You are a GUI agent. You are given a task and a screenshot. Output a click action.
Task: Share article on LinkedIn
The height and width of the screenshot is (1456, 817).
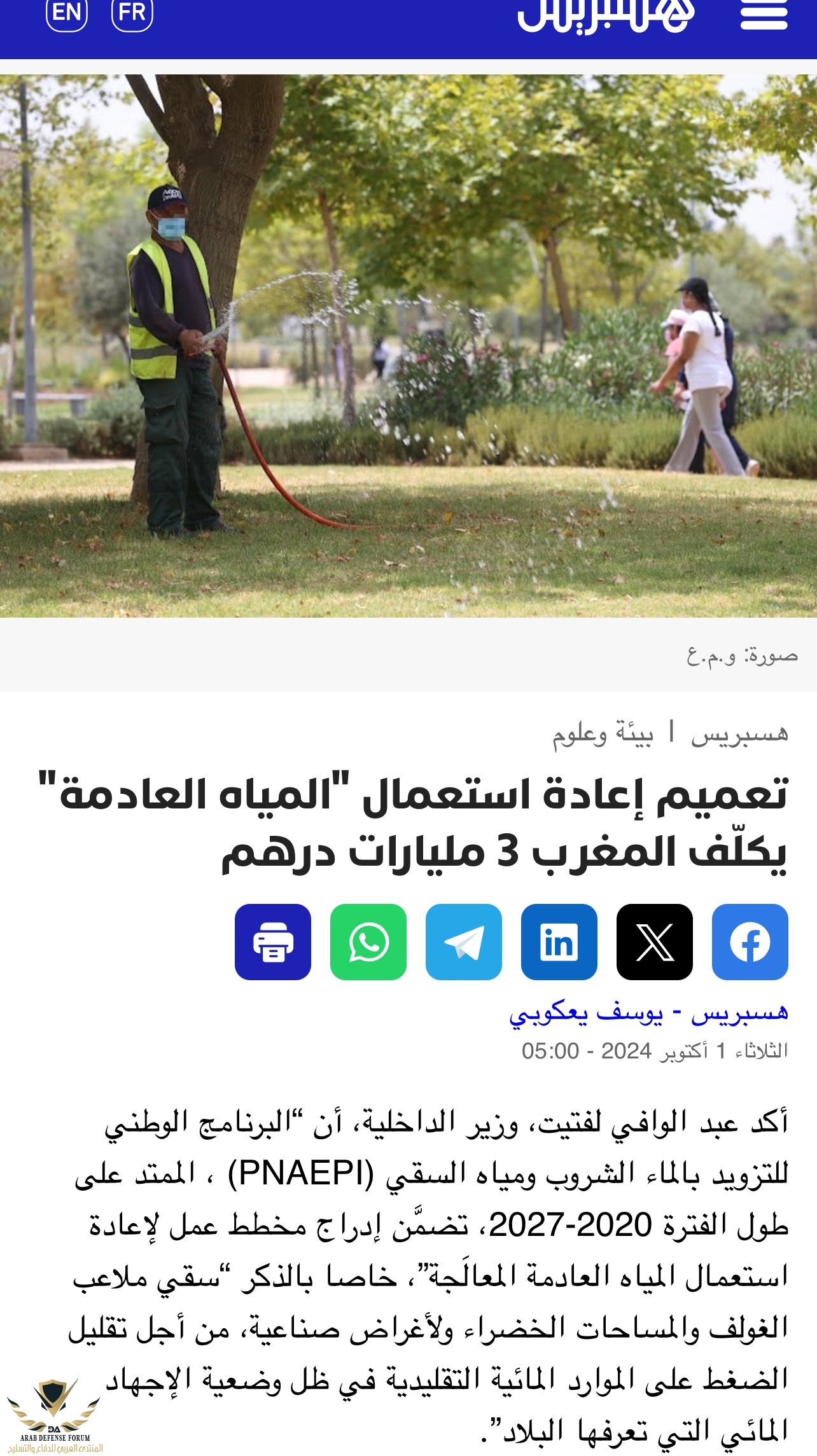pyautogui.click(x=559, y=942)
